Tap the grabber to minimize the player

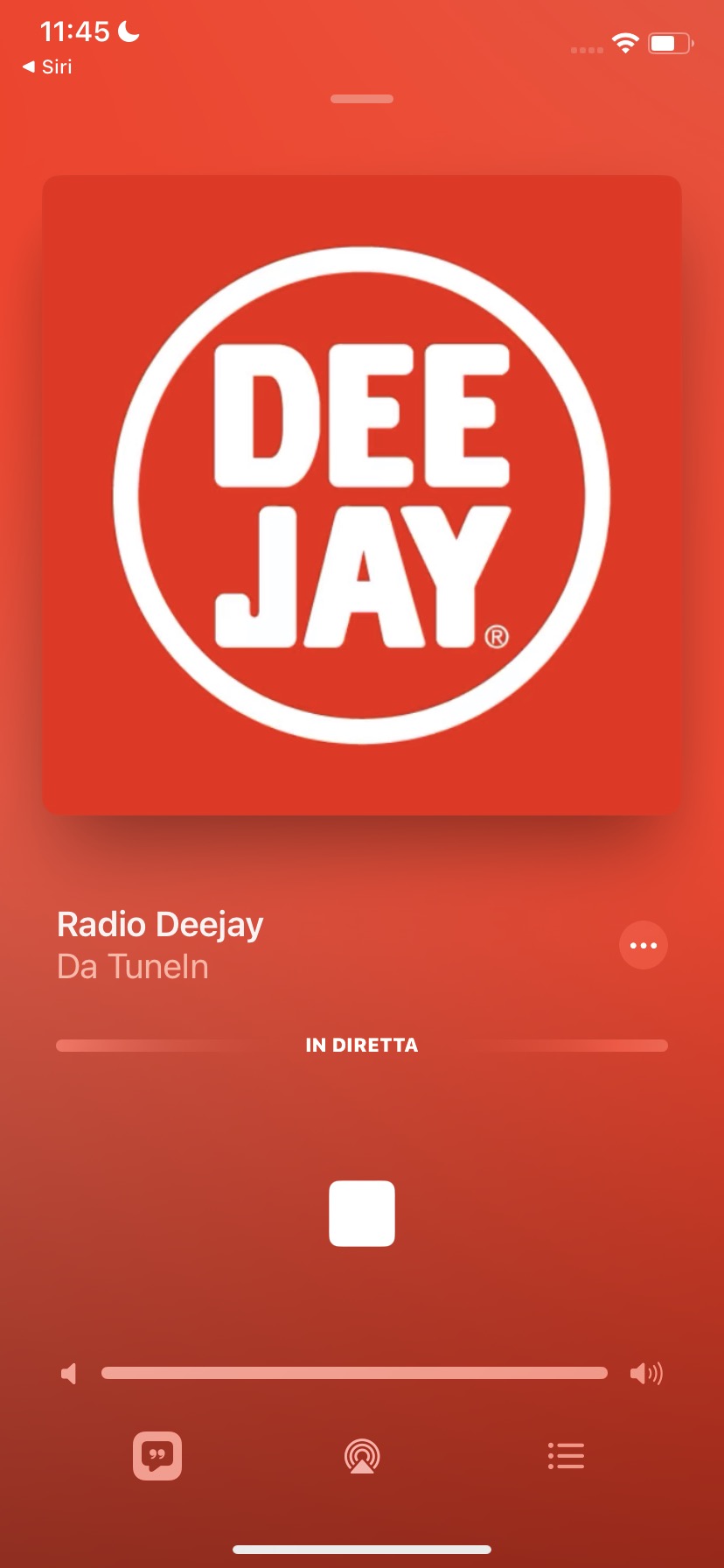click(362, 99)
